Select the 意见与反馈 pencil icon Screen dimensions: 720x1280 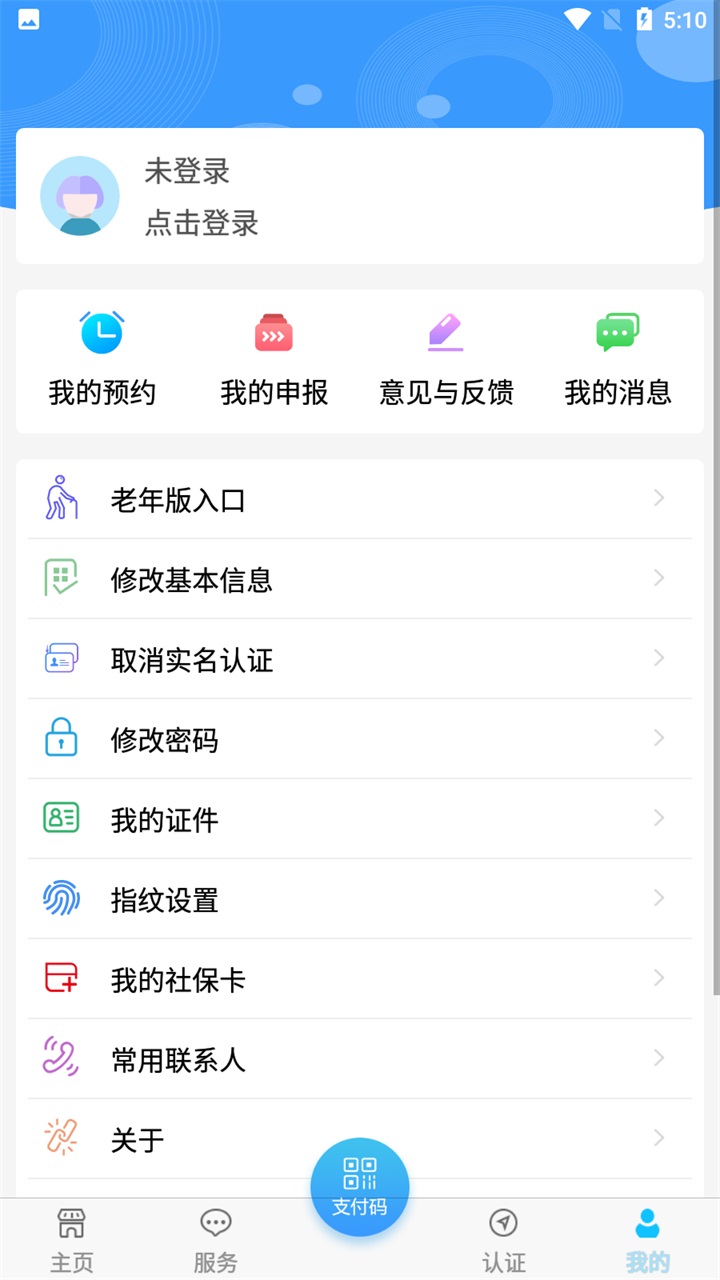coord(445,331)
